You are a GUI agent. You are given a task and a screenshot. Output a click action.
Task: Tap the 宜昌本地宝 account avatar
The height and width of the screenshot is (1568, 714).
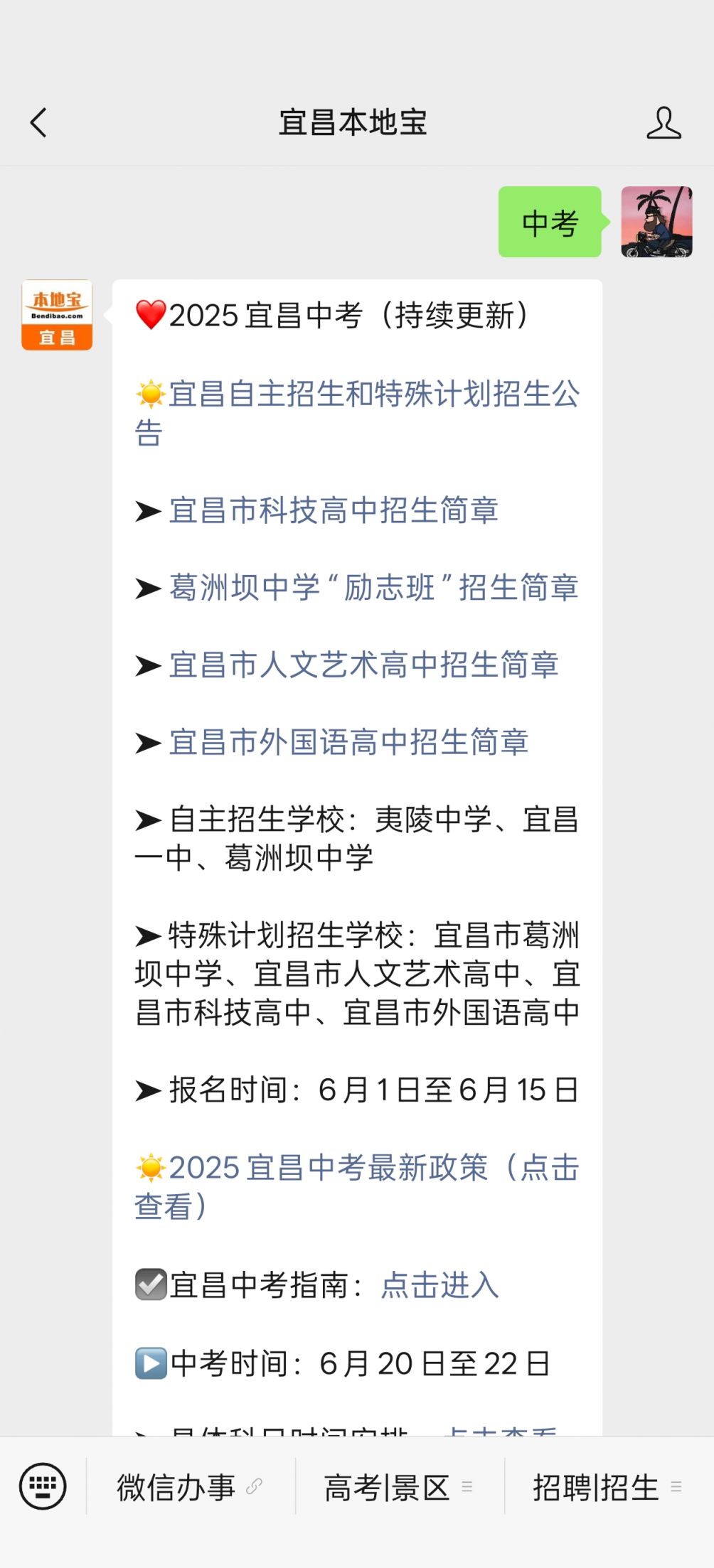pyautogui.click(x=57, y=315)
